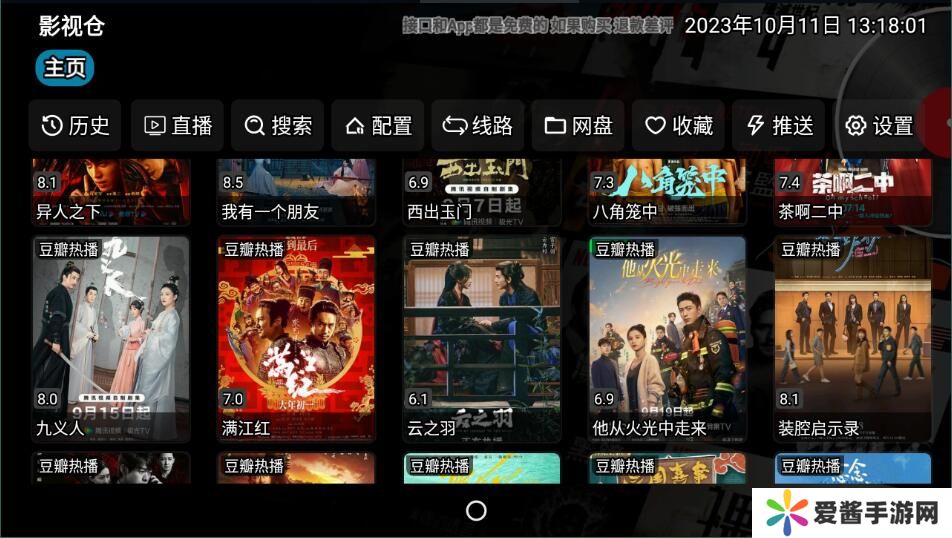Open 网盘 cloud drive
This screenshot has height=538, width=952.
578,125
